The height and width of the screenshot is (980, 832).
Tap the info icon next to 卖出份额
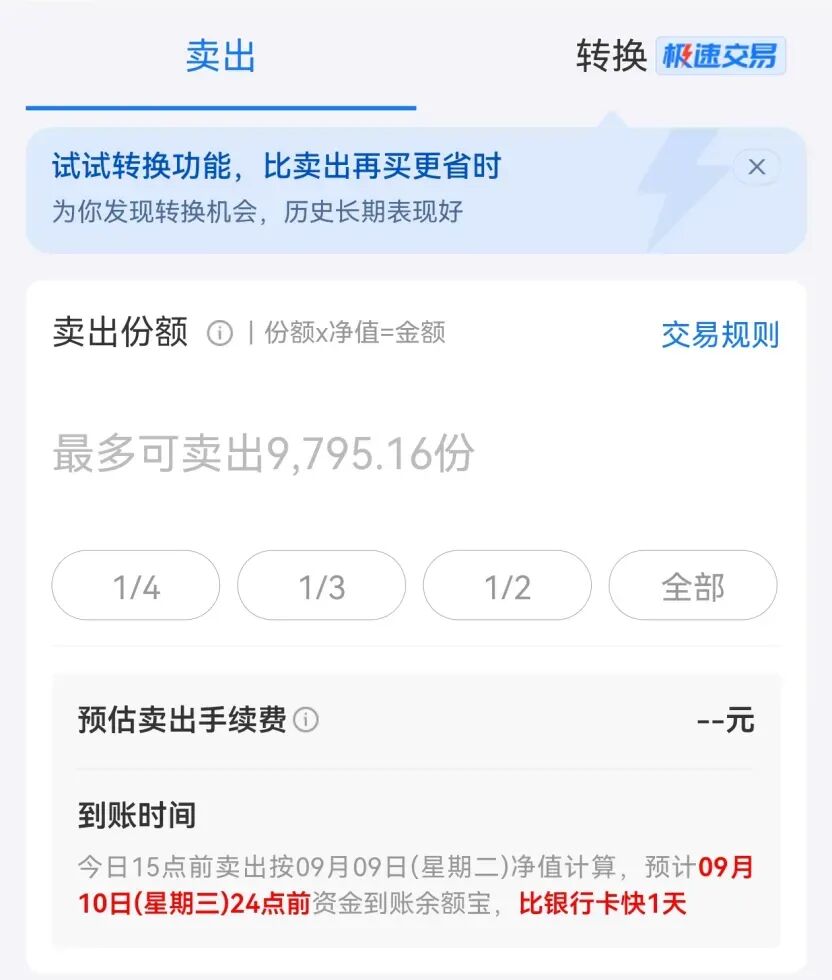click(219, 333)
